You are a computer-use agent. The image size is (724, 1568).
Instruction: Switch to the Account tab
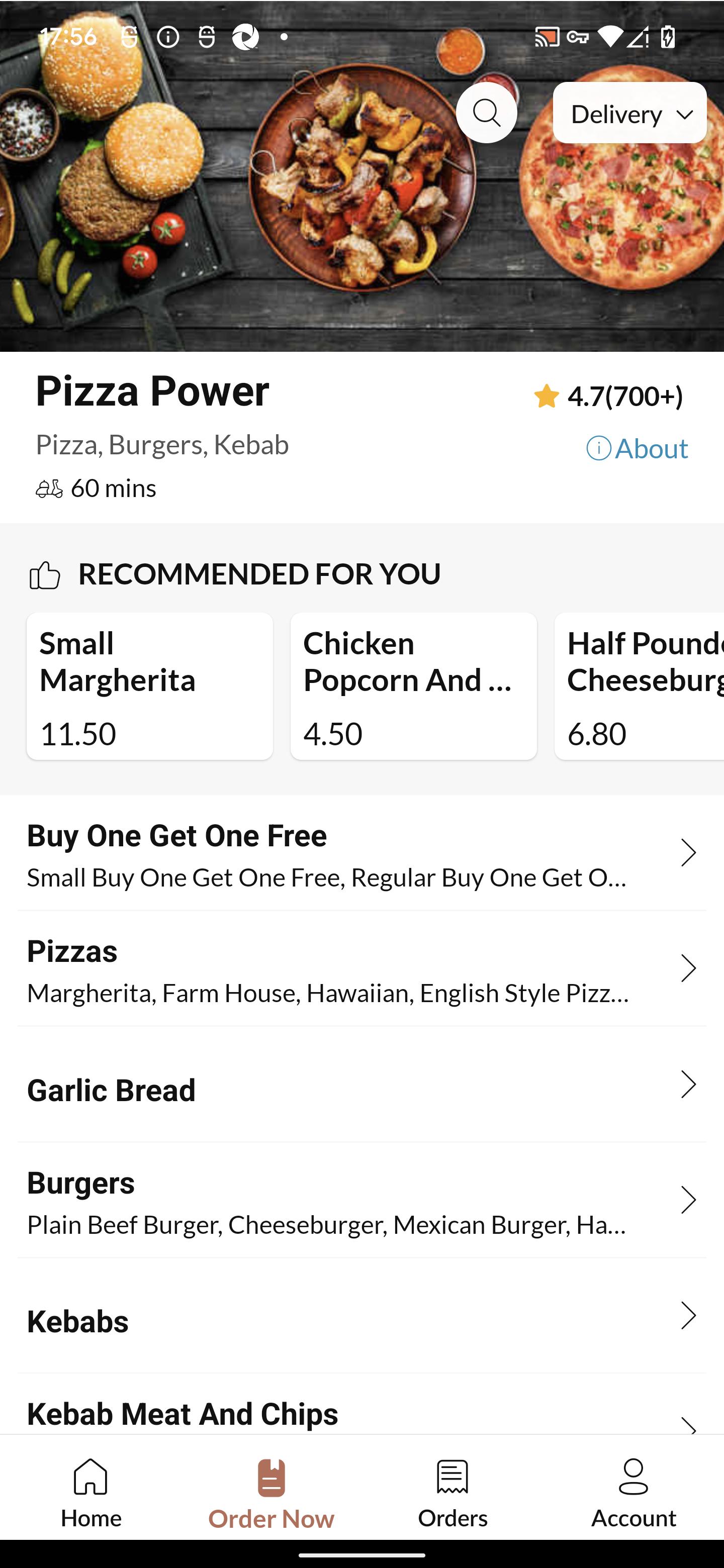click(633, 1493)
